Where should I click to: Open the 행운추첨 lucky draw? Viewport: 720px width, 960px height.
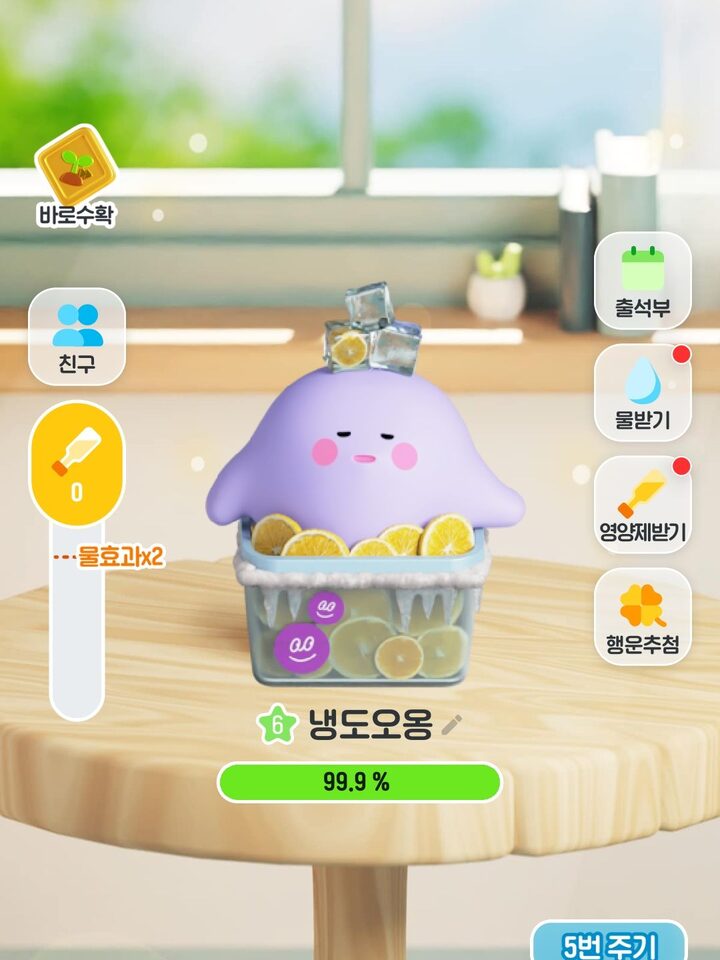point(642,616)
